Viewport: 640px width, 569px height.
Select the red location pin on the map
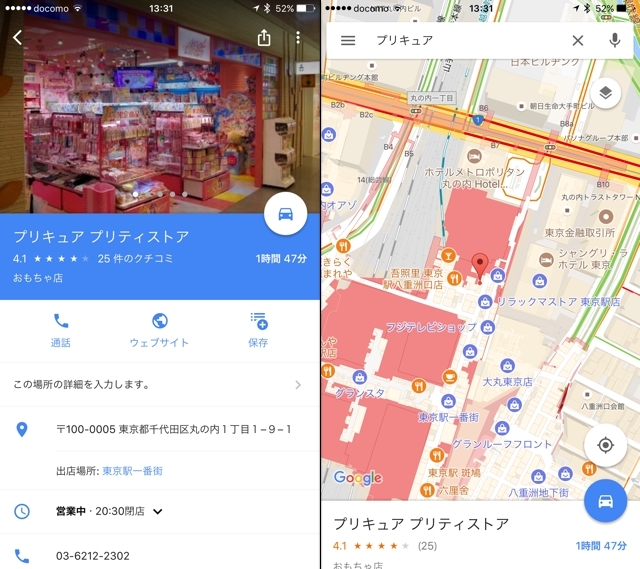[x=480, y=266]
